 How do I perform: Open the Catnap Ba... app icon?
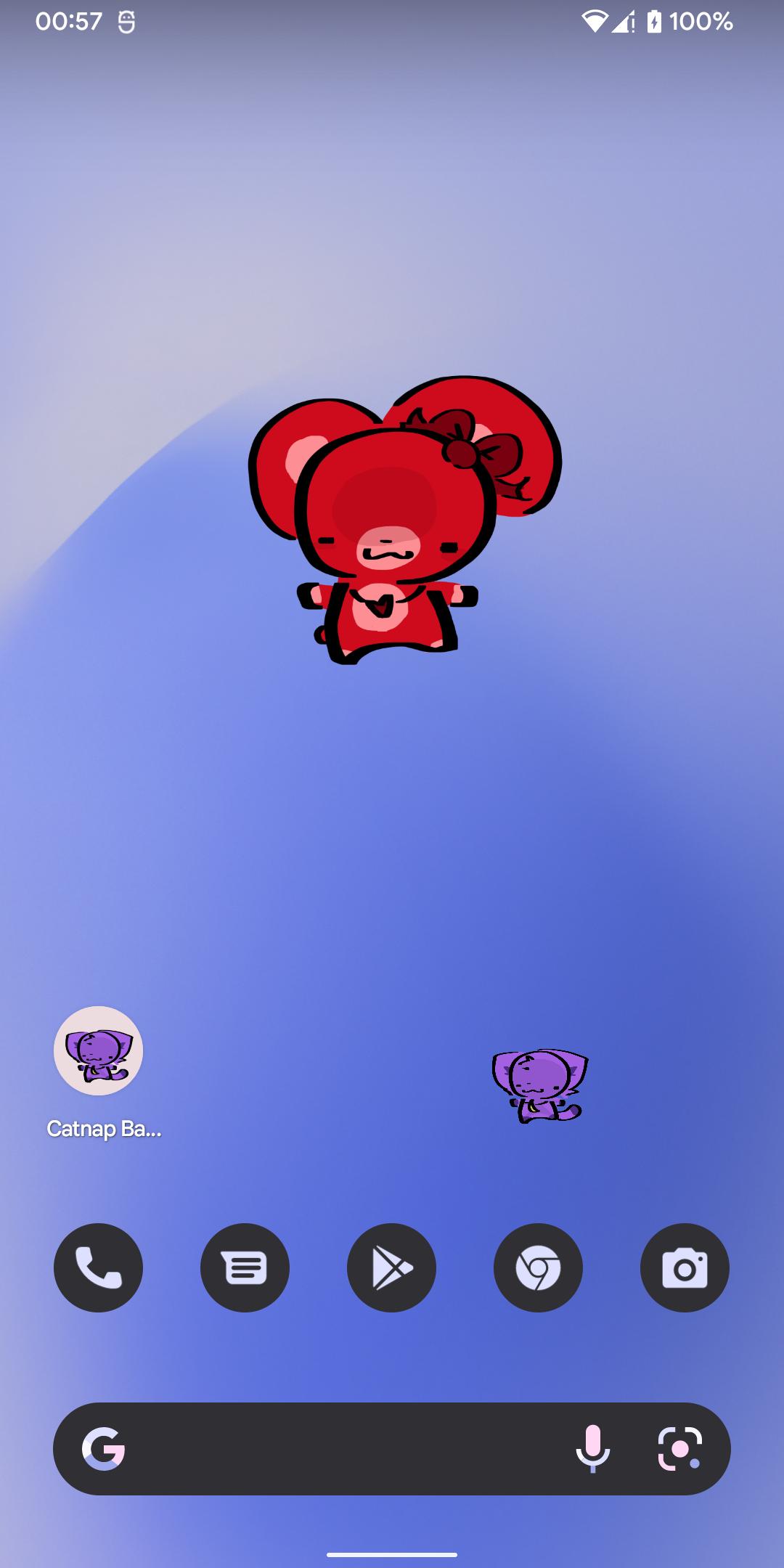tap(98, 1050)
